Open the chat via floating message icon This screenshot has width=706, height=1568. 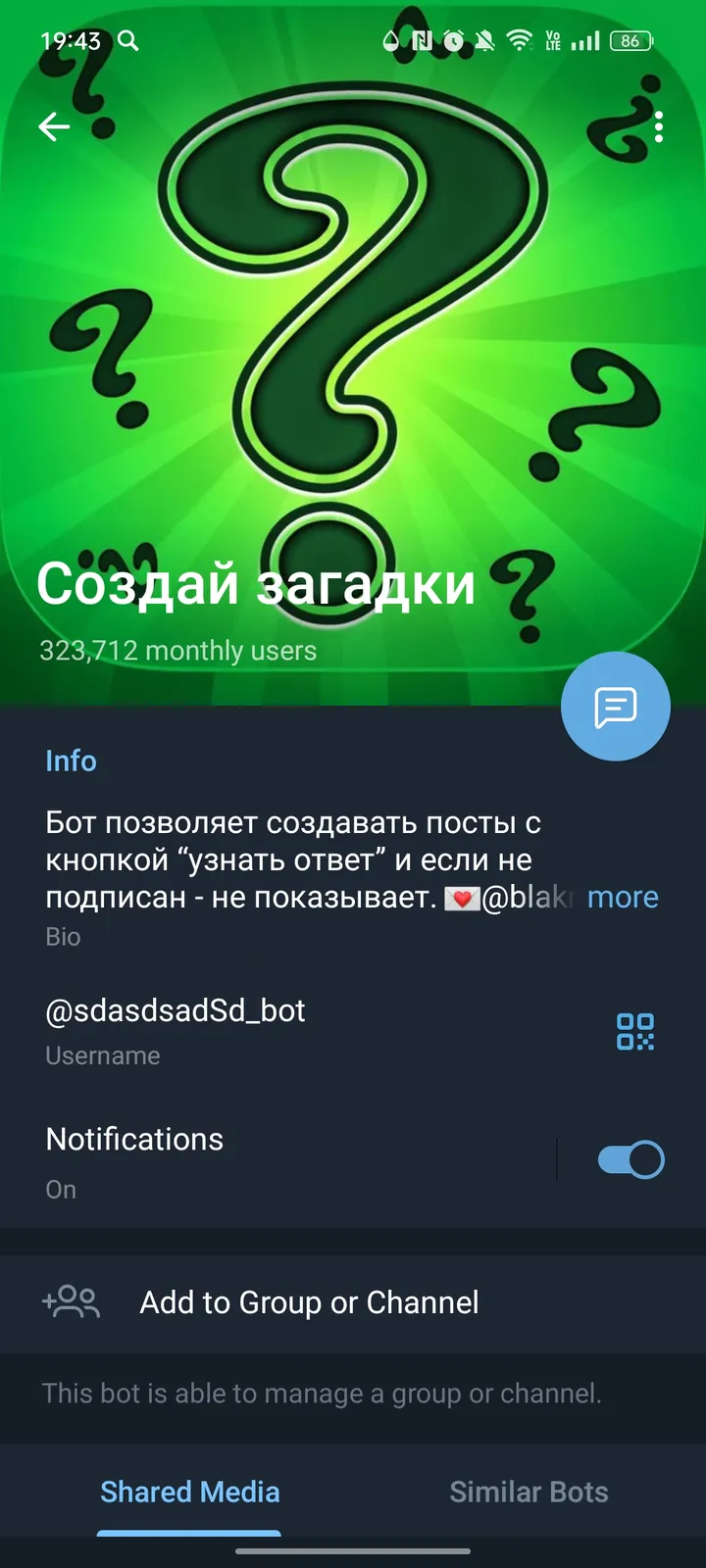(x=615, y=706)
